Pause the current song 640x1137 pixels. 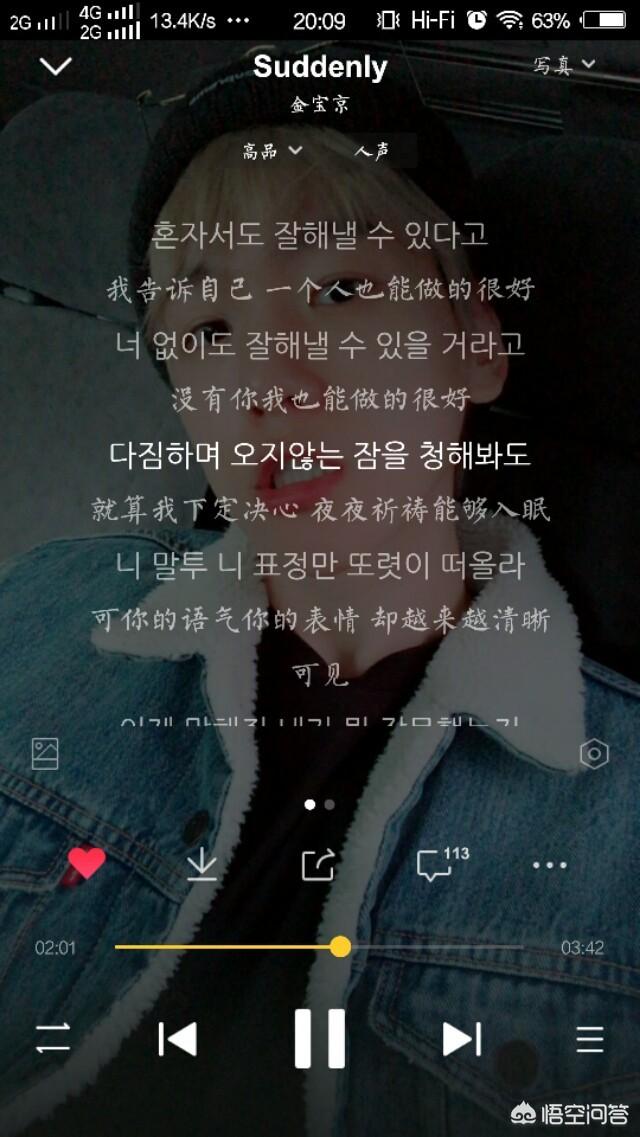[x=320, y=1038]
